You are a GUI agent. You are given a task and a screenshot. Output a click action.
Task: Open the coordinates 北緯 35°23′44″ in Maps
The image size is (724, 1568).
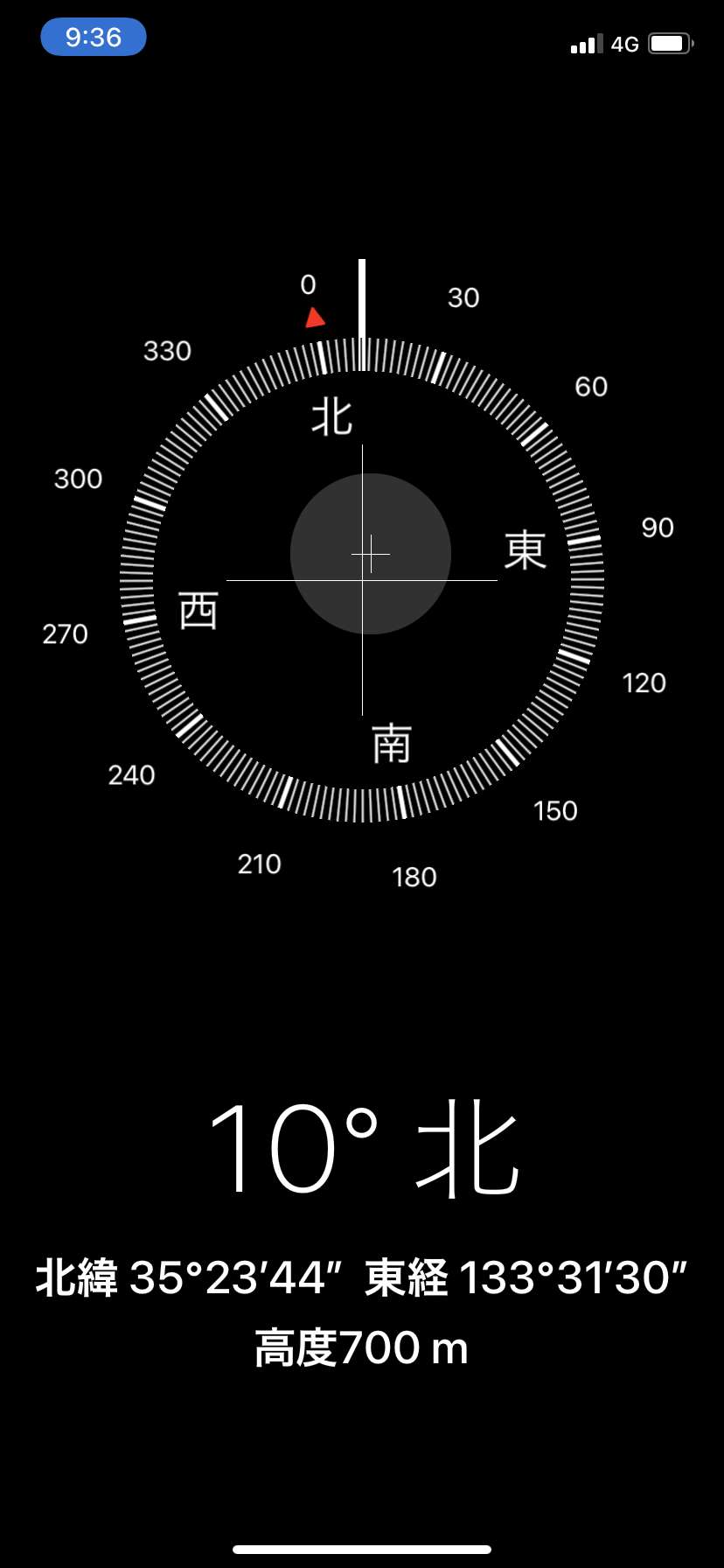click(x=190, y=1277)
